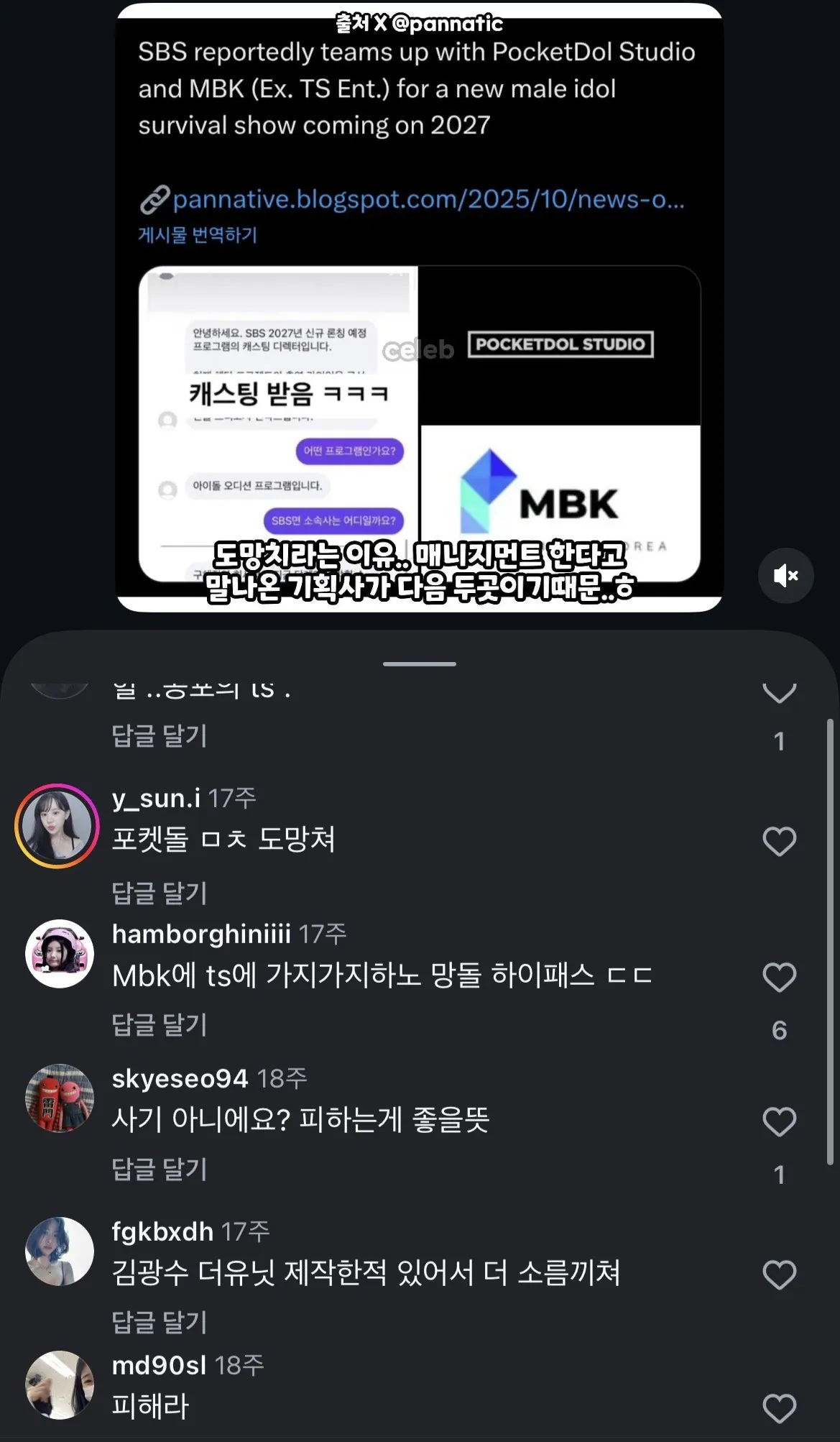This screenshot has width=840, height=1442.
Task: Like y_sun.i's comment
Action: pos(779,841)
